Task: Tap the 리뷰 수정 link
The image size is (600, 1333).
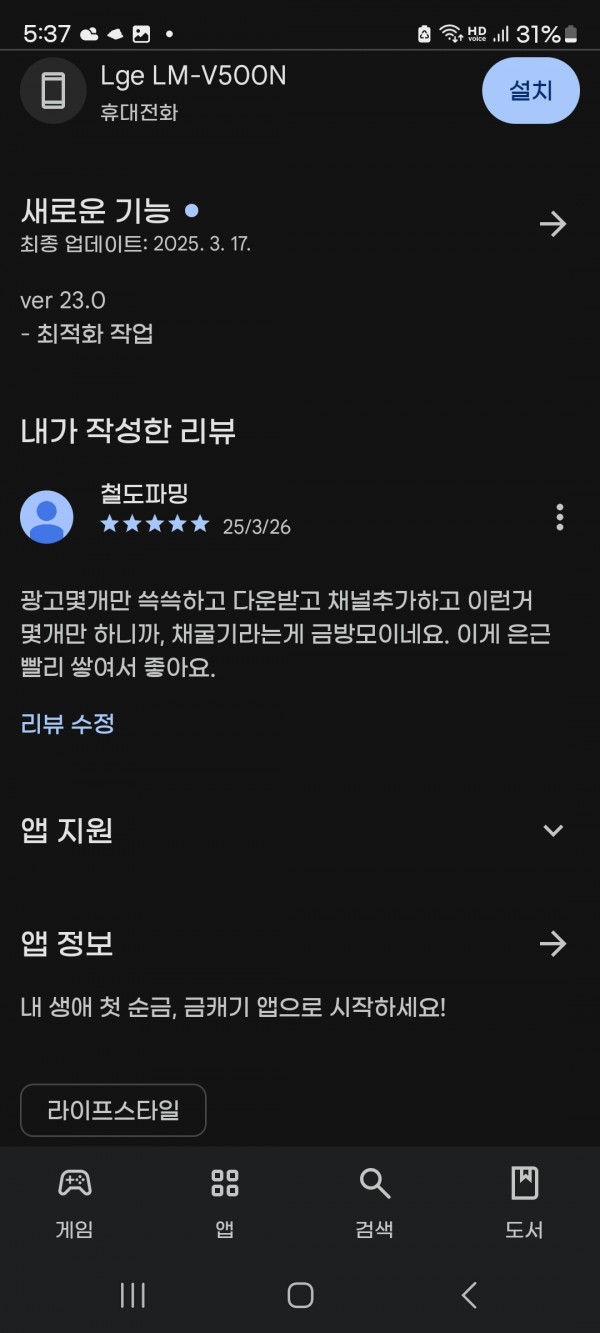Action: (x=68, y=724)
